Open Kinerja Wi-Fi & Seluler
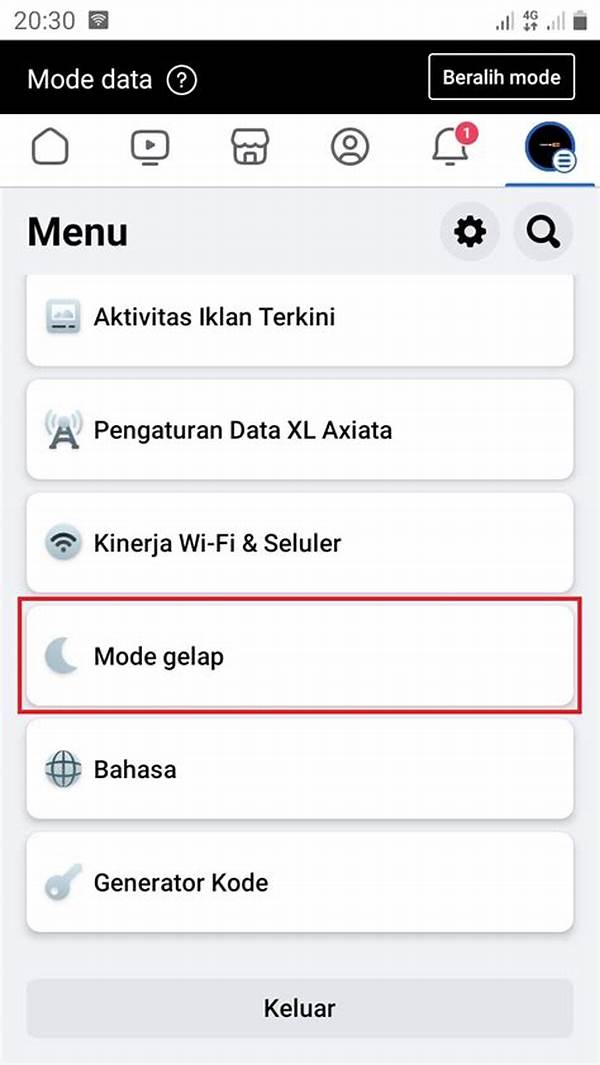 pos(299,544)
